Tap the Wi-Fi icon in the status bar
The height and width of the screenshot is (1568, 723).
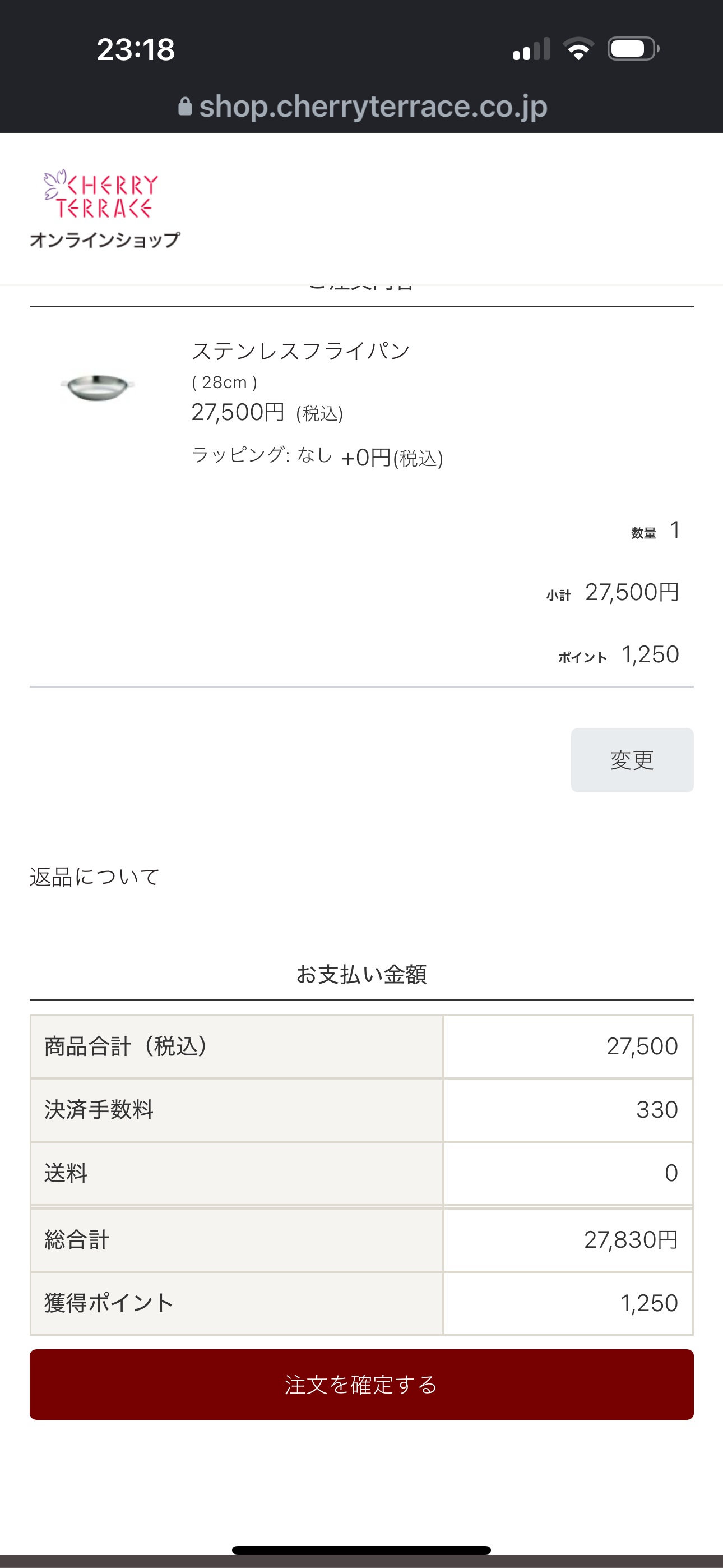(576, 50)
